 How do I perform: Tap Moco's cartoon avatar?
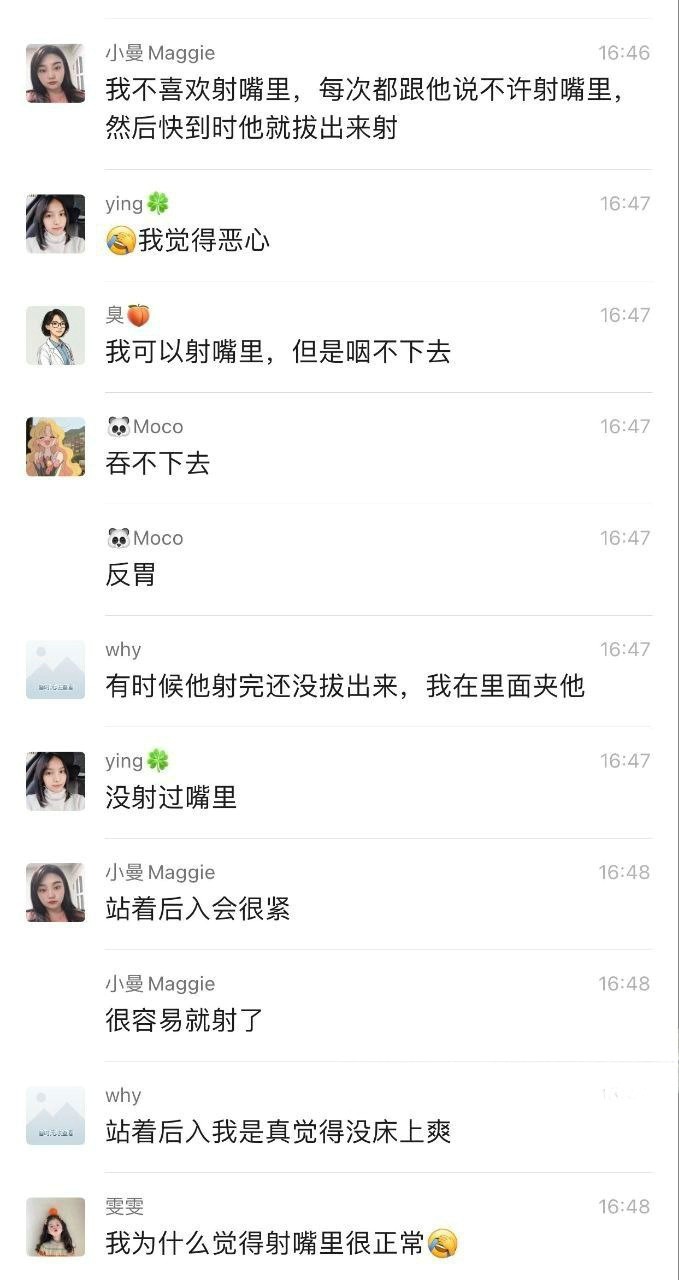coord(55,447)
